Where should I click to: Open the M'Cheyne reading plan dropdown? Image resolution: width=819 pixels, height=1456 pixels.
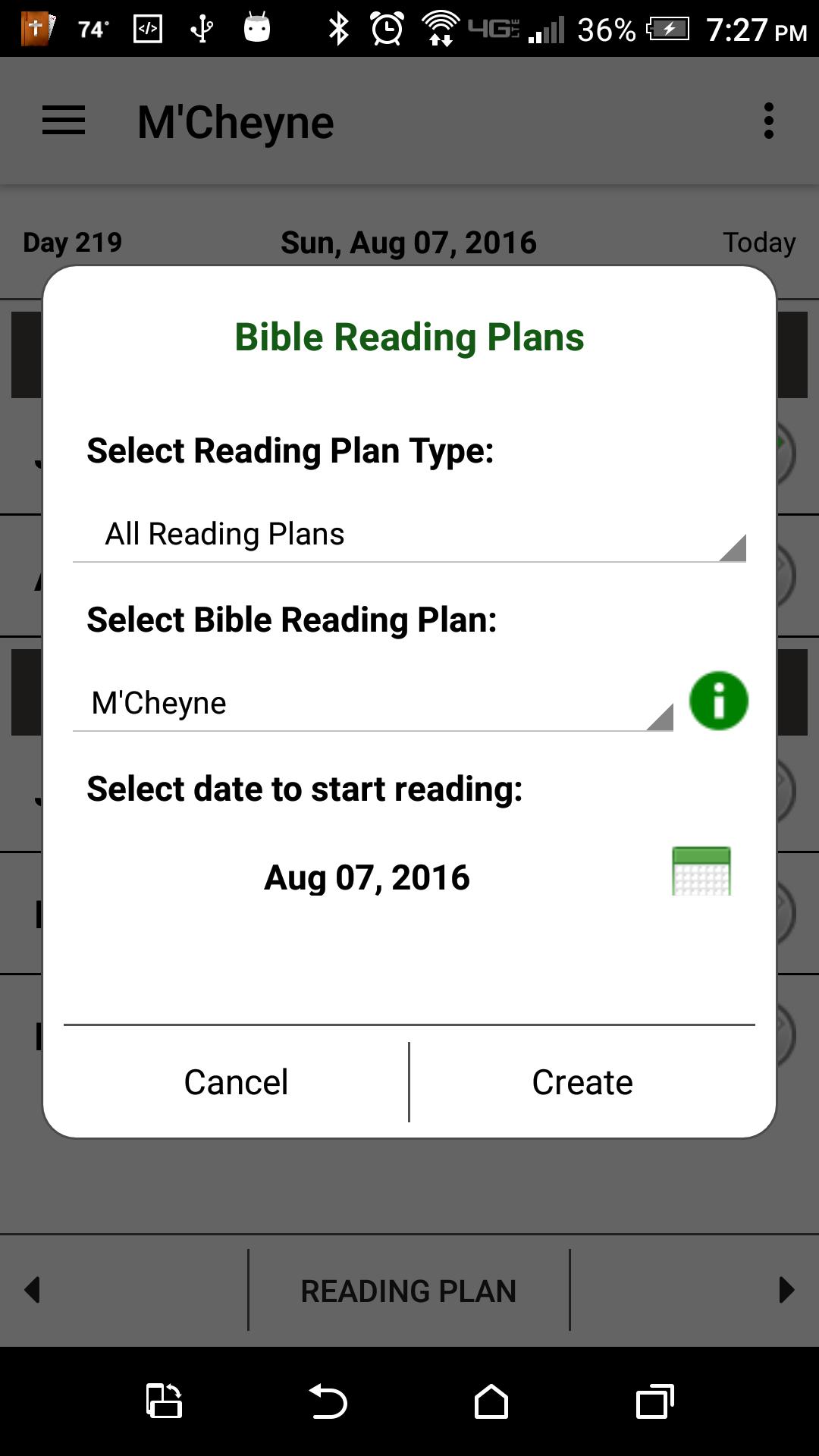click(372, 703)
